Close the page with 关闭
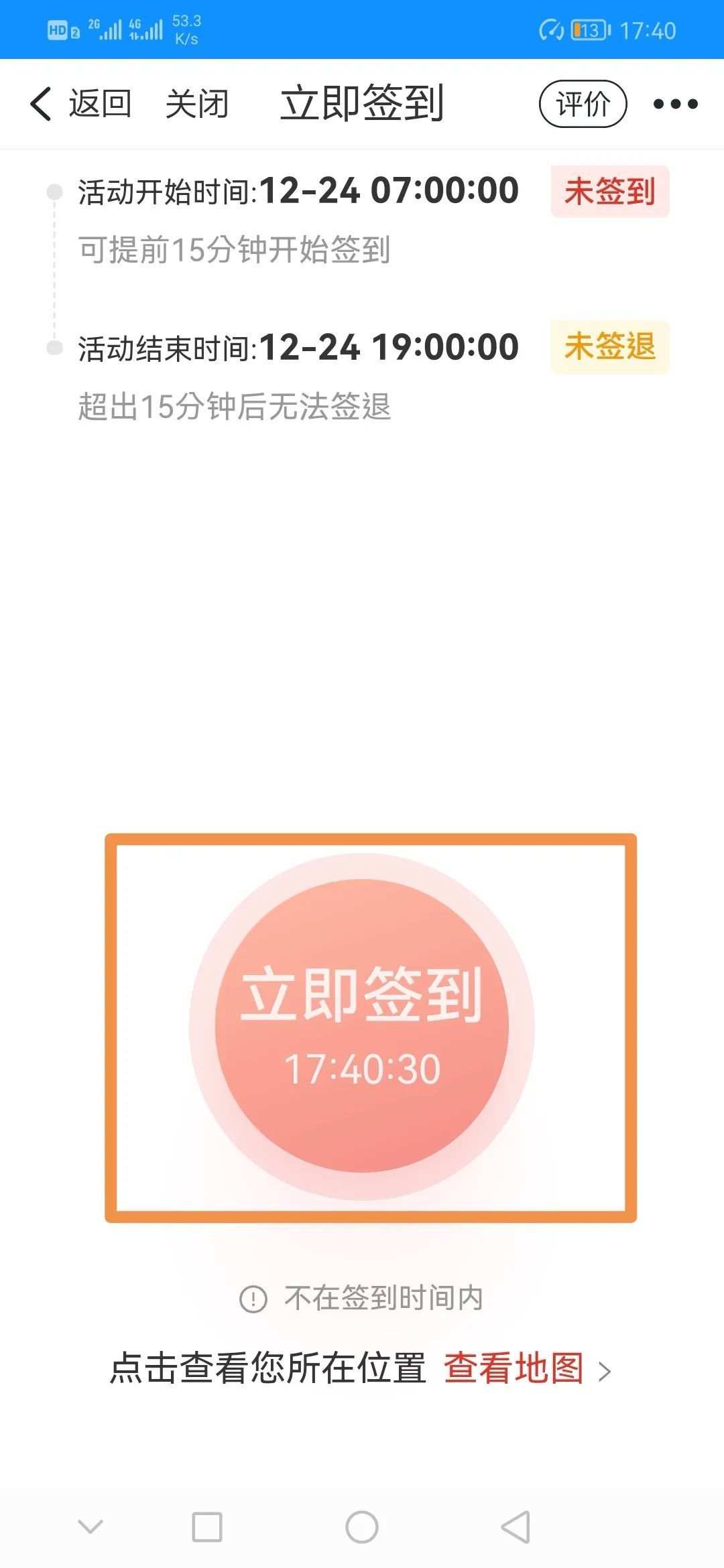The width and height of the screenshot is (724, 1568). (x=196, y=104)
